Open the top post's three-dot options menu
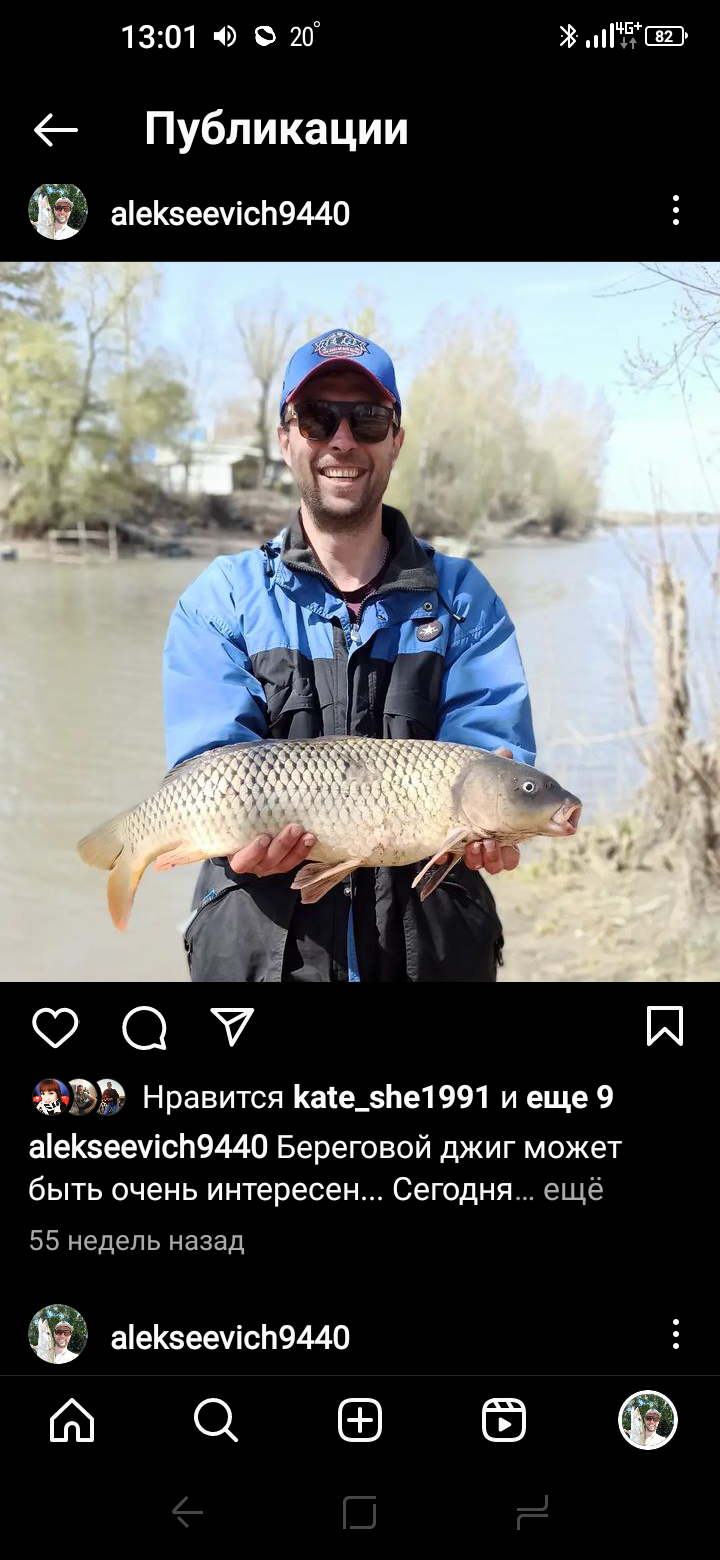This screenshot has height=1560, width=720. (676, 211)
